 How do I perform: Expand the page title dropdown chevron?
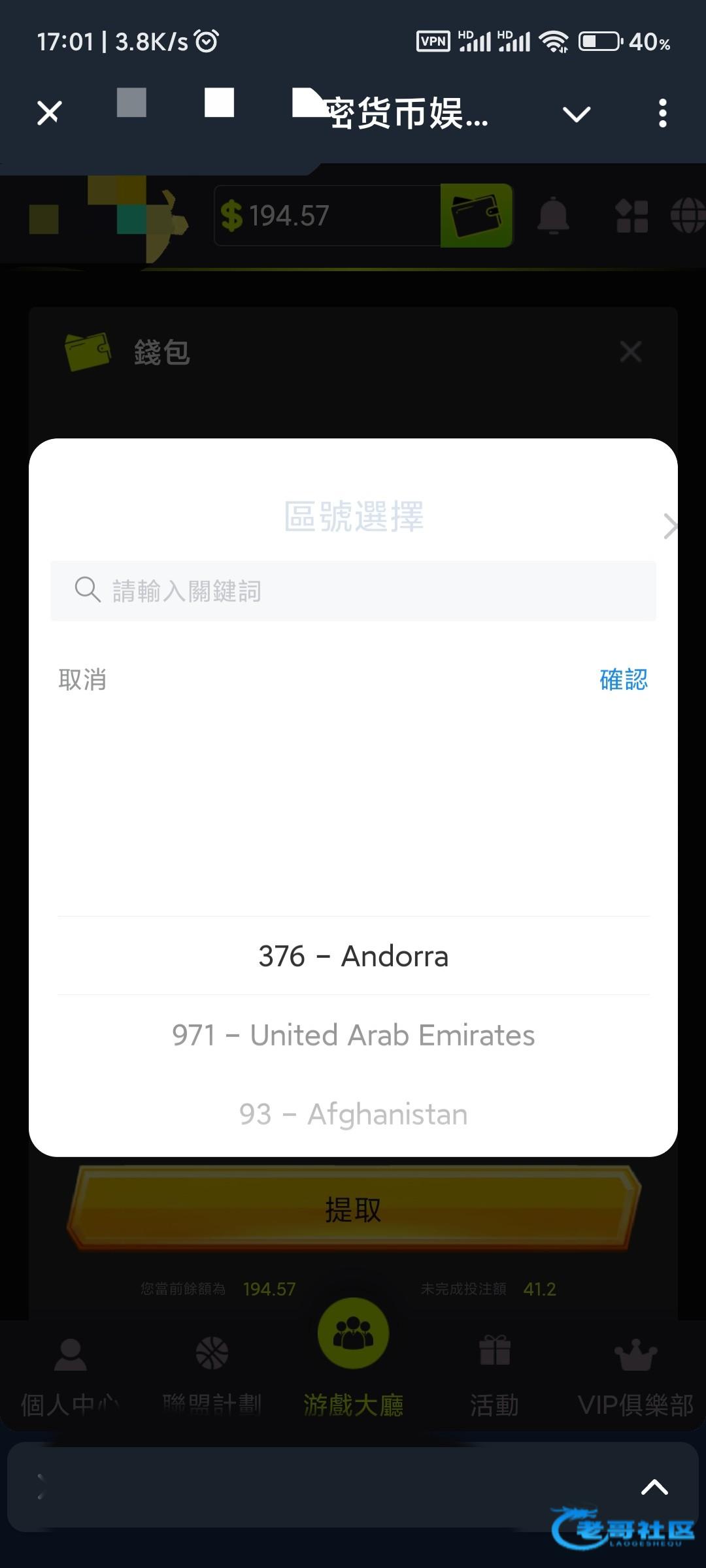click(x=577, y=114)
